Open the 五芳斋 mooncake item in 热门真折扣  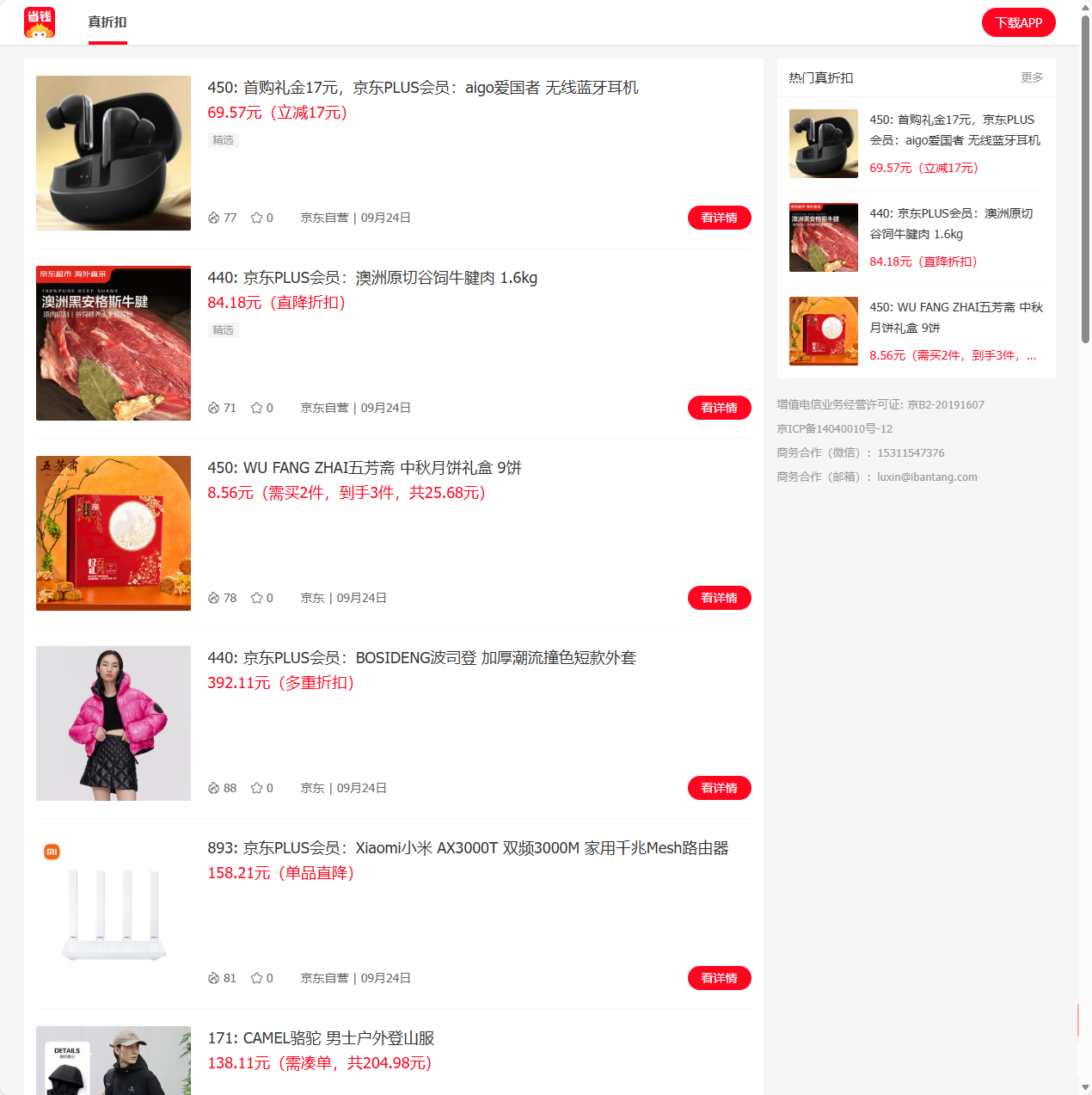(x=955, y=317)
